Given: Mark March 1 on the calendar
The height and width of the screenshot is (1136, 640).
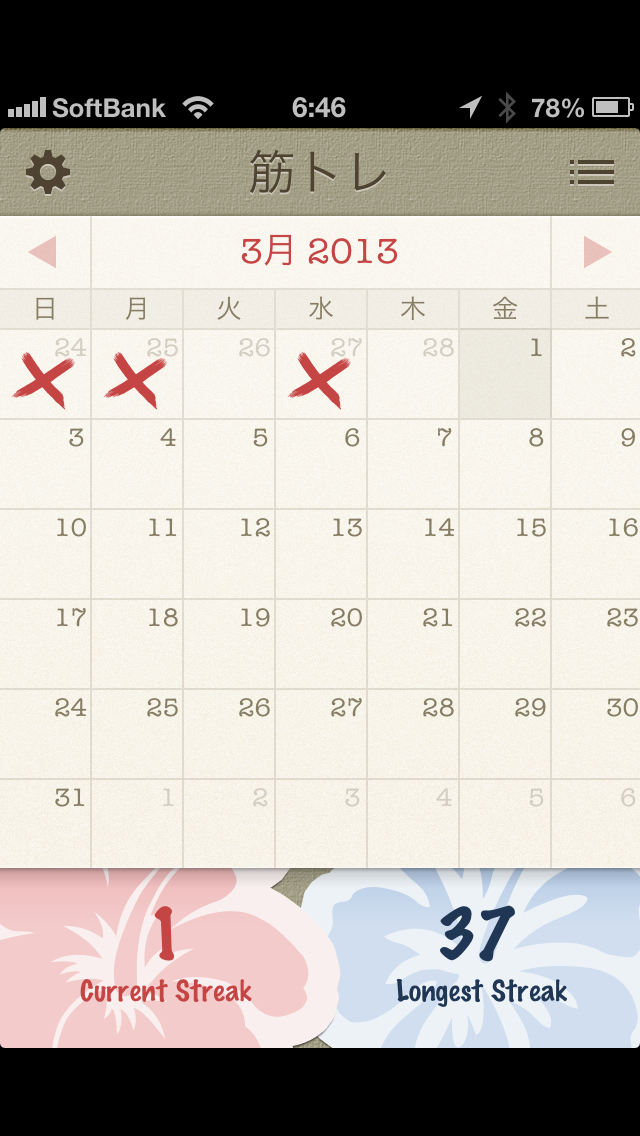Looking at the screenshot, I should pyautogui.click(x=505, y=374).
